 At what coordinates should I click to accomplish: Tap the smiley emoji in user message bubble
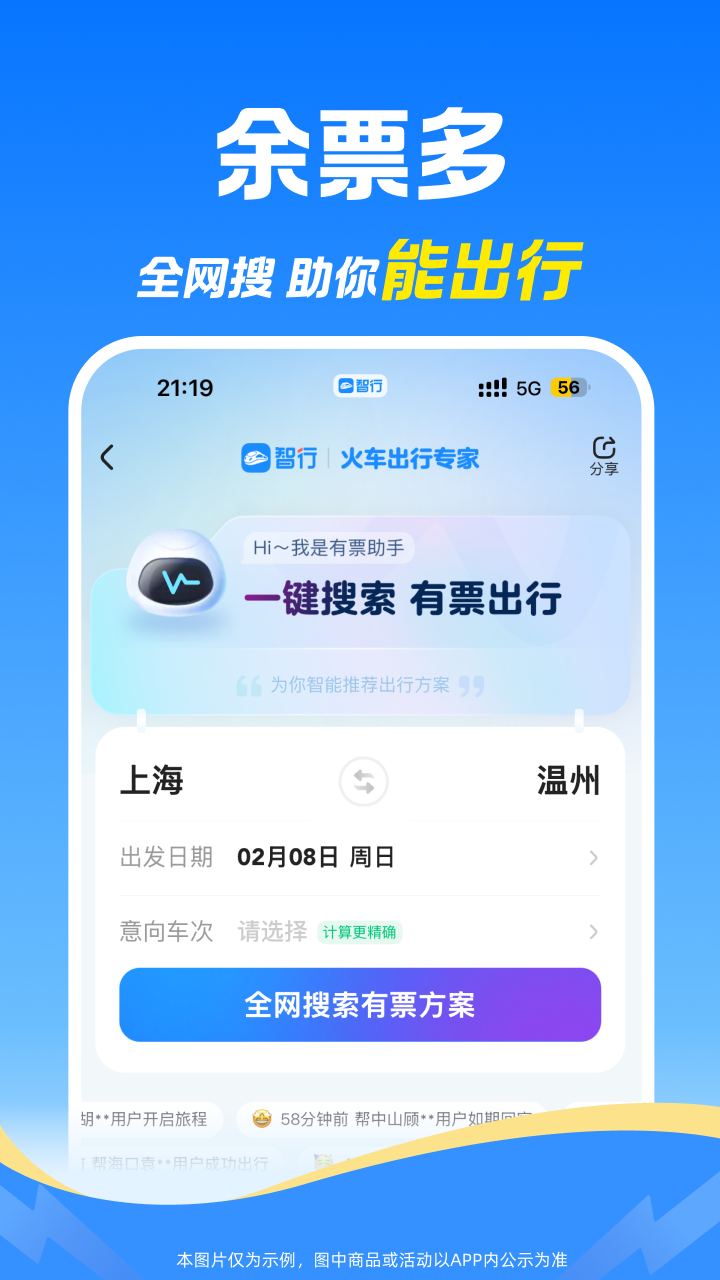[260, 1119]
